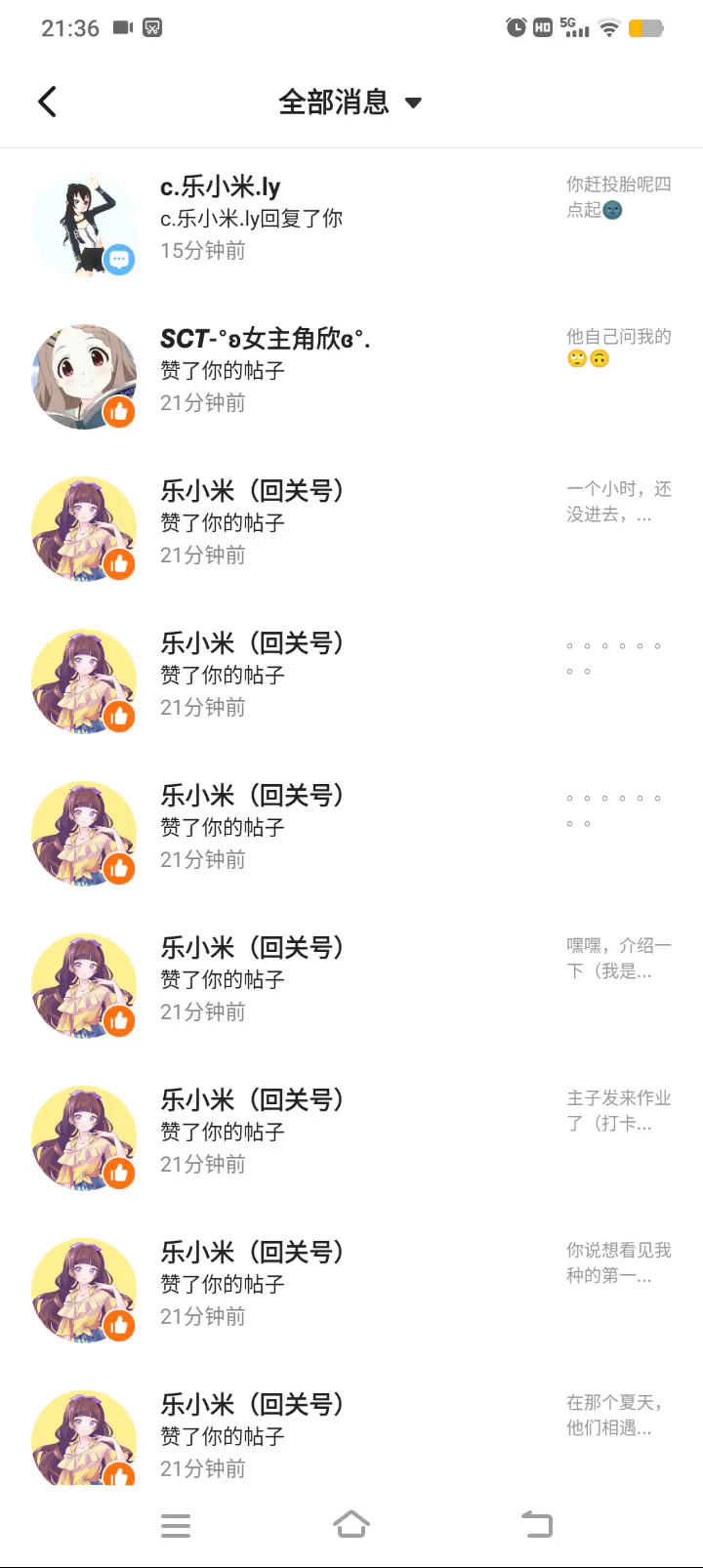Open 乐小米's like on post 嘿嘿，介绍一下
703x1568 pixels.
351,980
